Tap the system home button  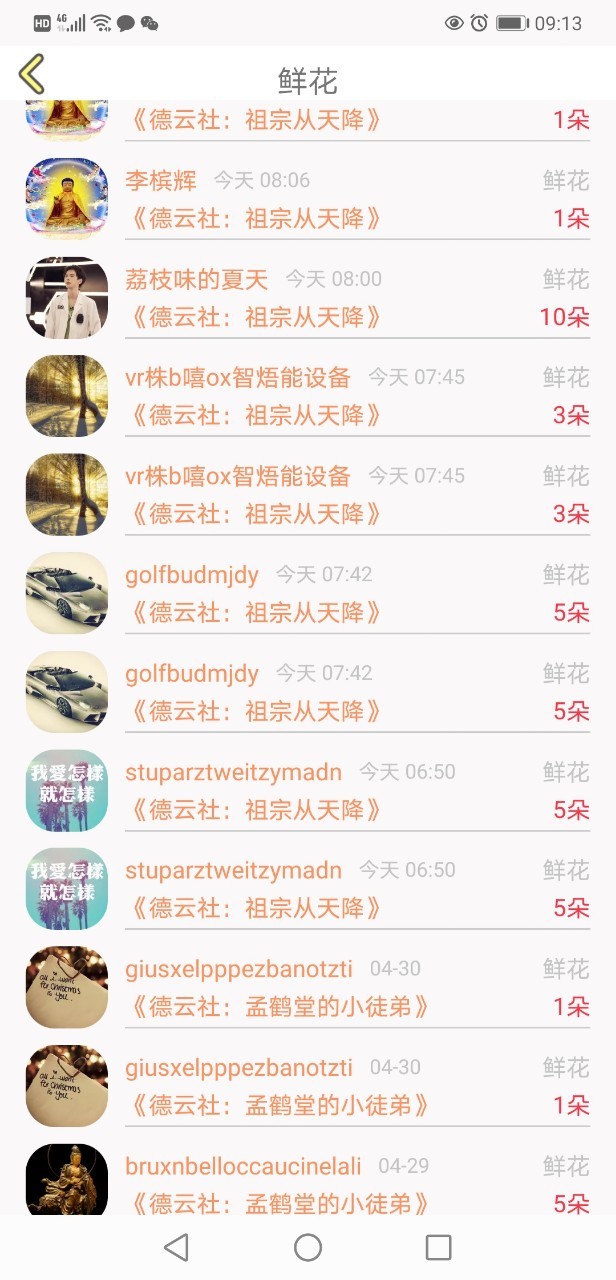(308, 1247)
